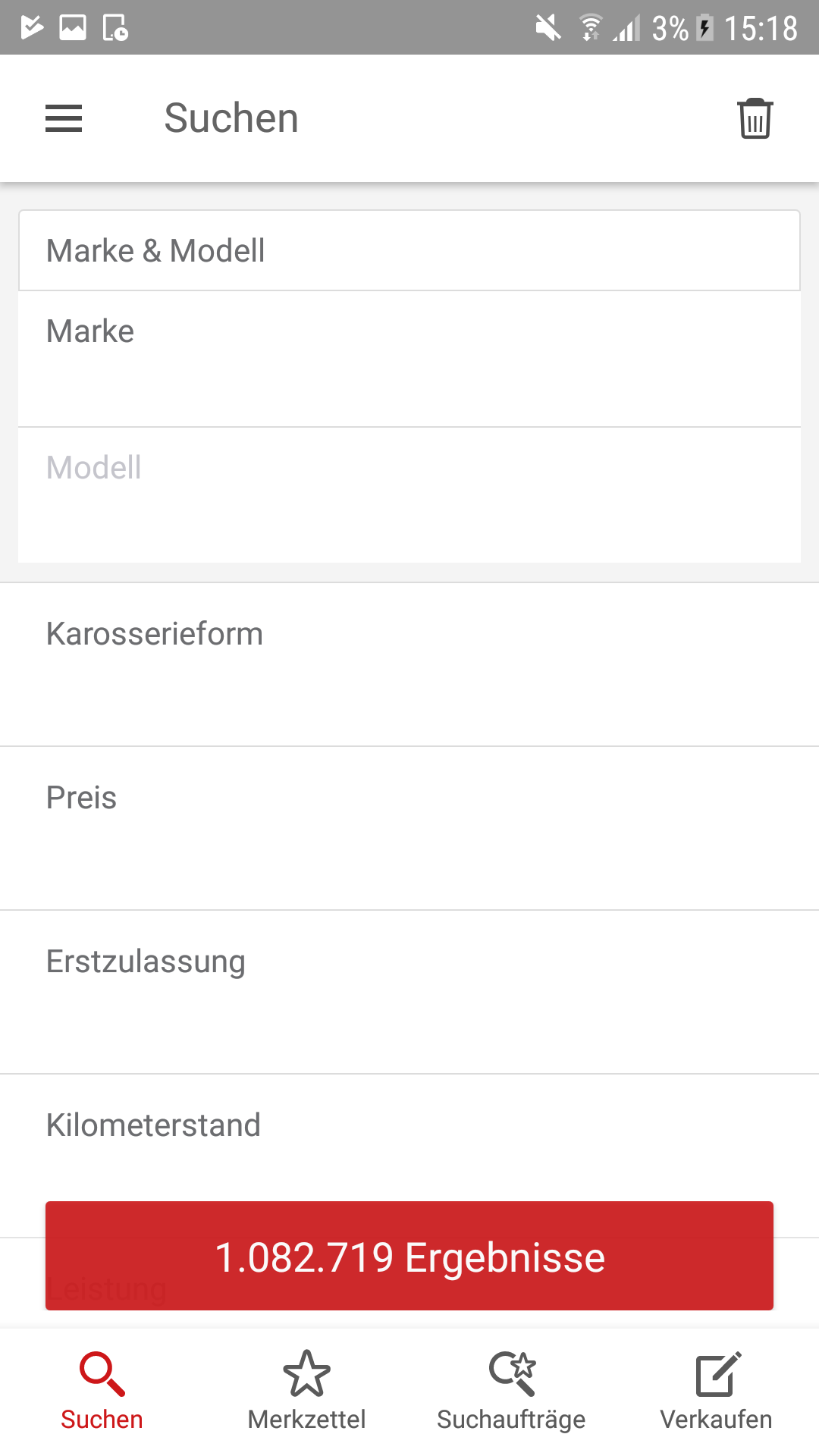Select a Marke for the search
This screenshot has height=1456, width=819.
(x=409, y=359)
